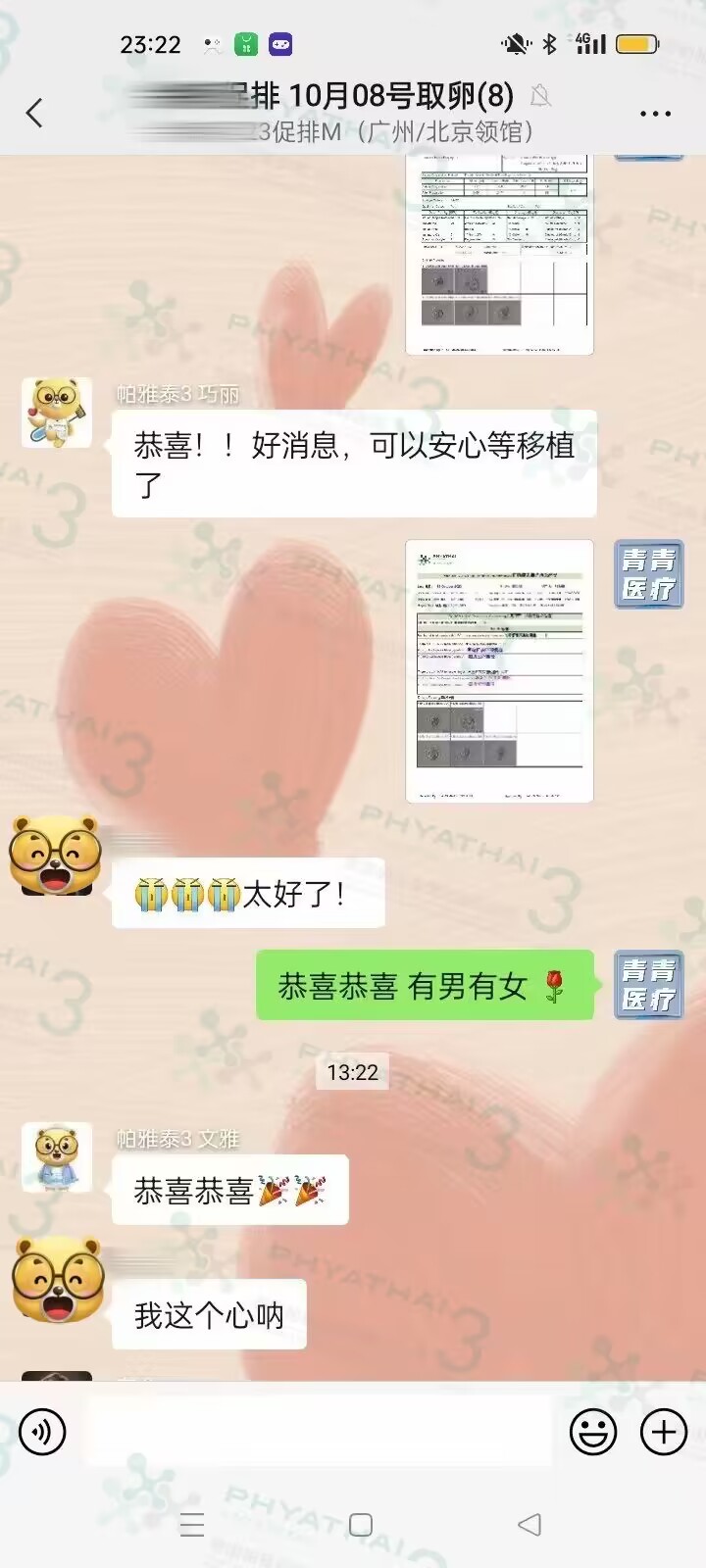Open 帕雅泰3 文雅's profile avatar
Viewport: 706px width, 1568px height.
(x=57, y=1156)
